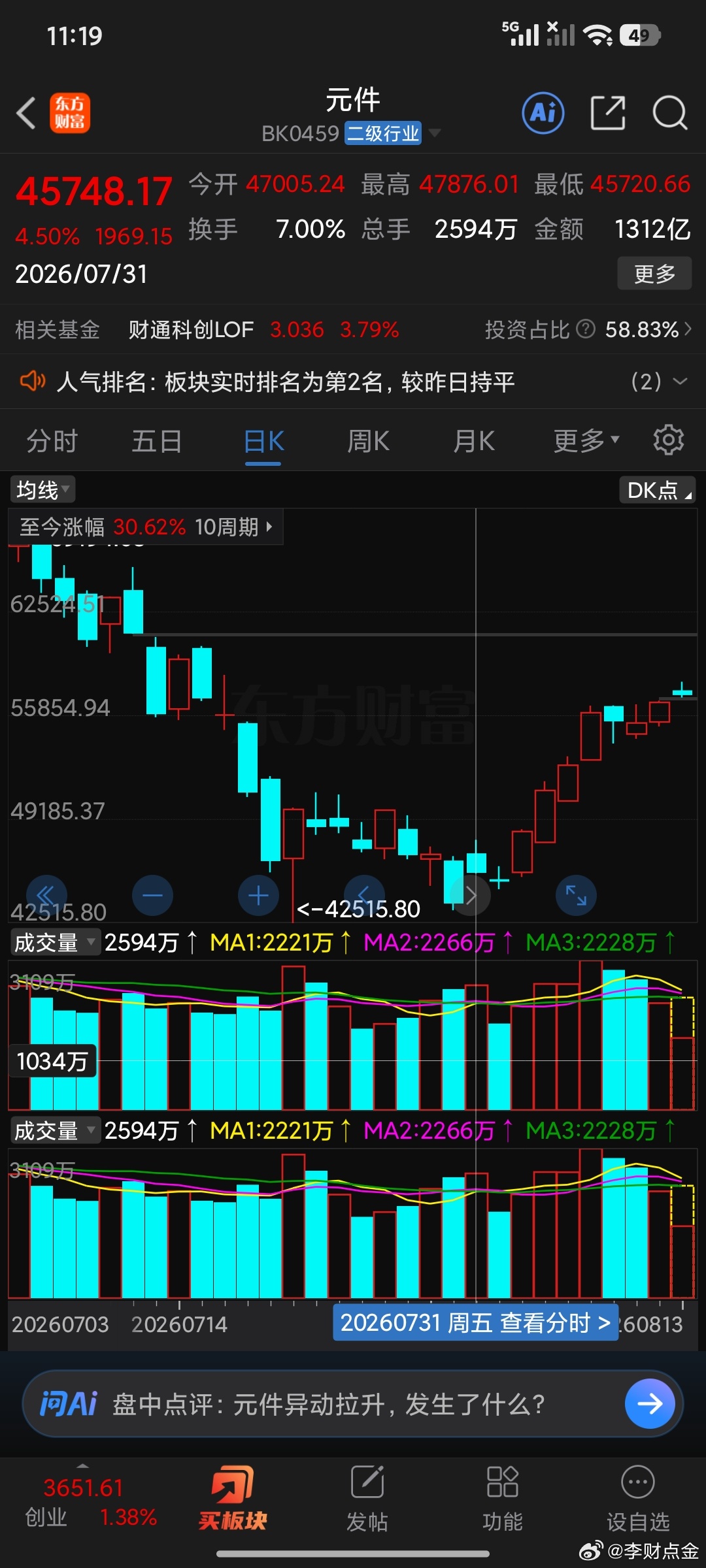Screen dimensions: 706x1568
Task: Share this sector page
Action: tap(608, 113)
